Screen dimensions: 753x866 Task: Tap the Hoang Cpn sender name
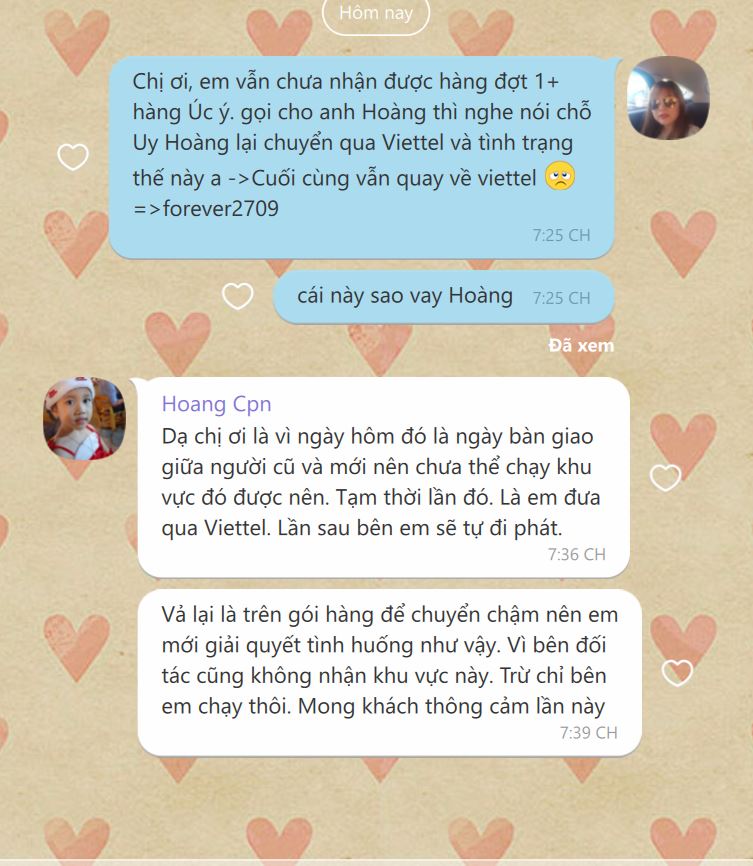pos(216,404)
